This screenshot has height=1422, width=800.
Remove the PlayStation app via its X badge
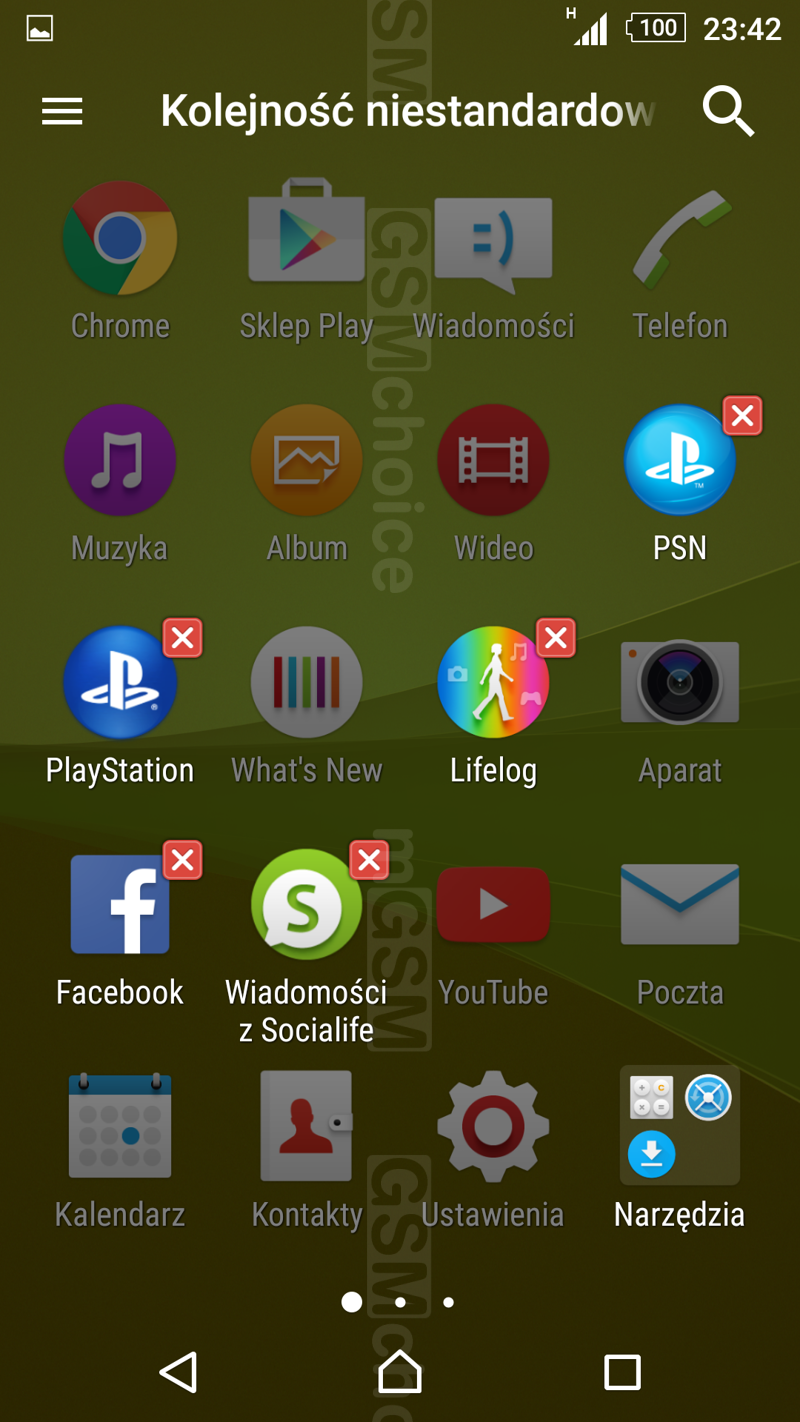(x=183, y=638)
